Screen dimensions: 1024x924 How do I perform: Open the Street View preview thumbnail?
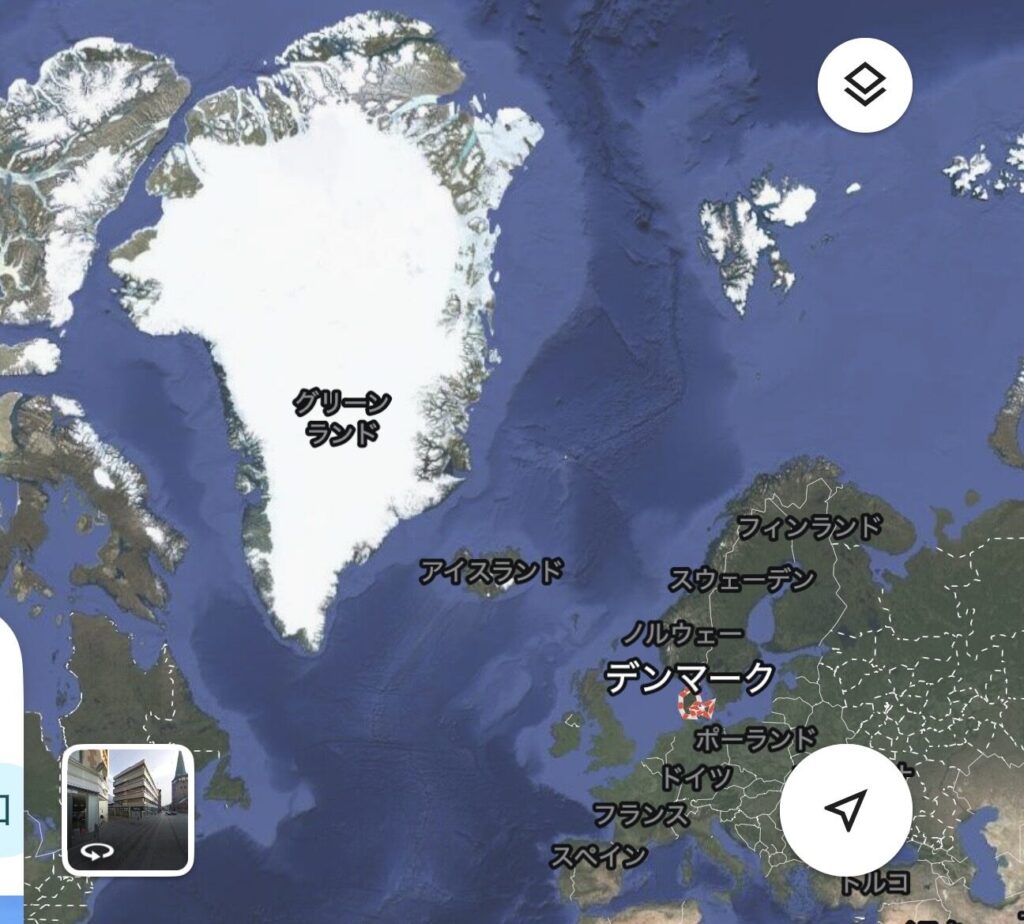[128, 810]
